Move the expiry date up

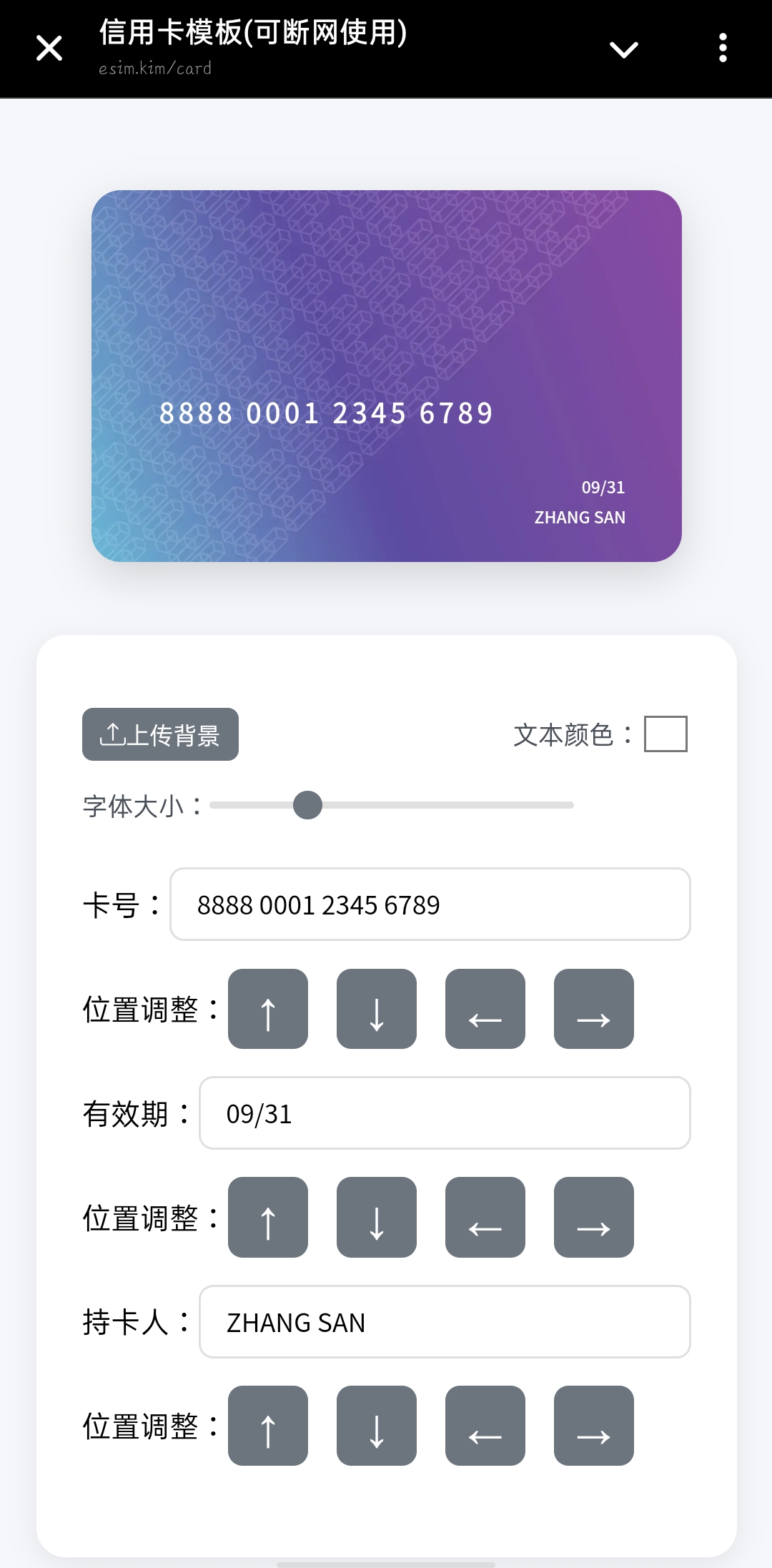[x=268, y=1217]
